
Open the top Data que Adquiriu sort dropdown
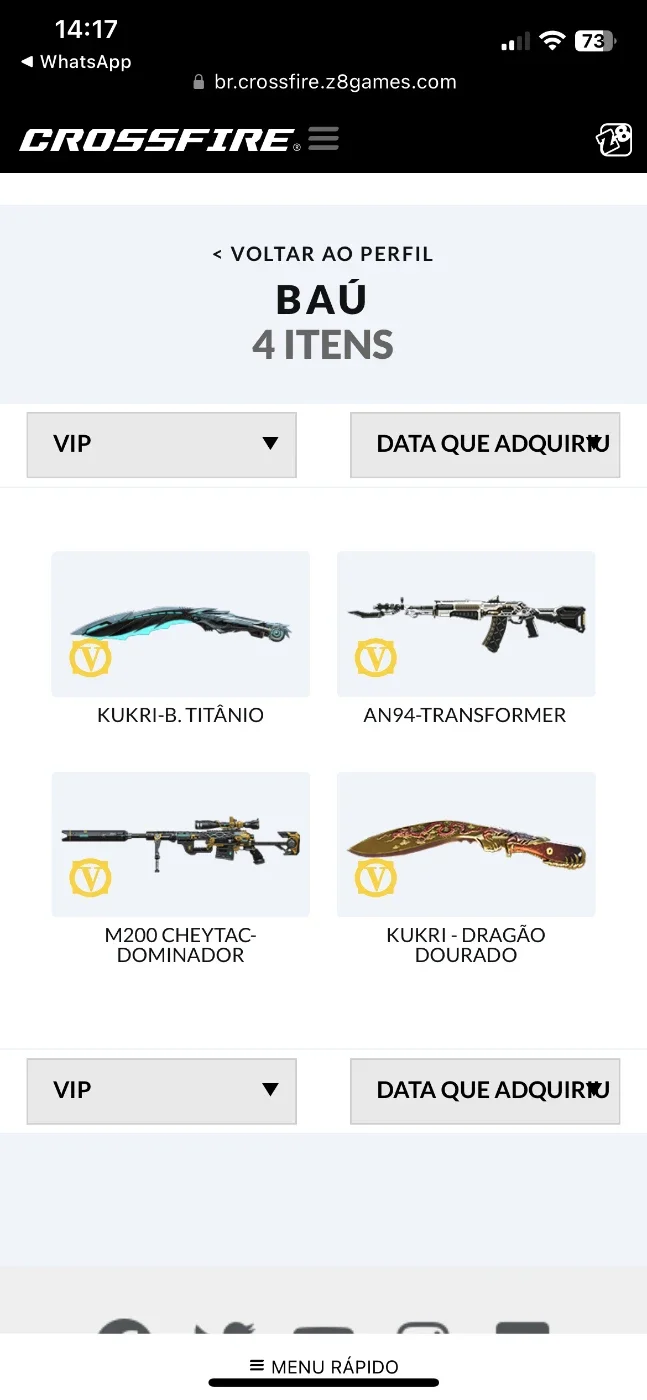(x=485, y=444)
